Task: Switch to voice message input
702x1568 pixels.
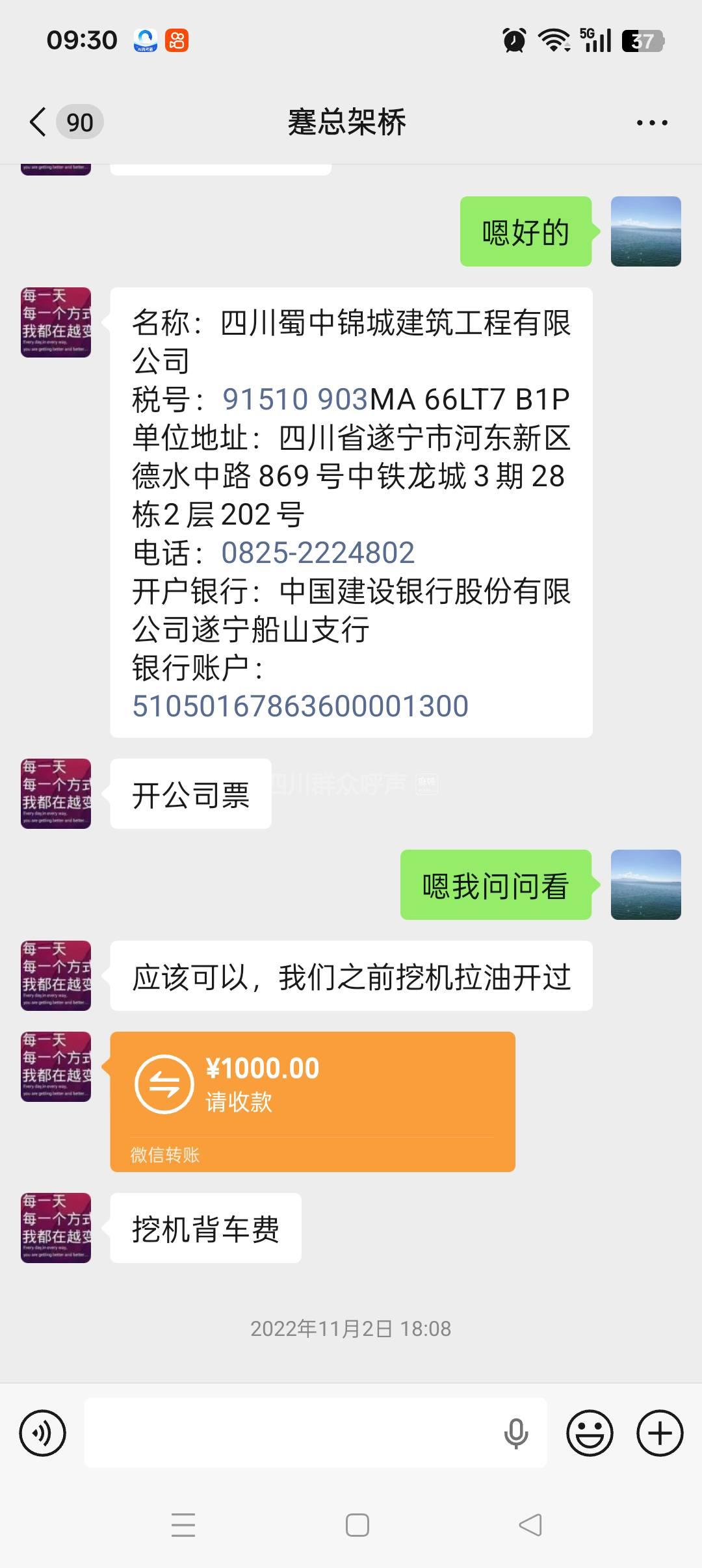Action: tap(43, 1433)
